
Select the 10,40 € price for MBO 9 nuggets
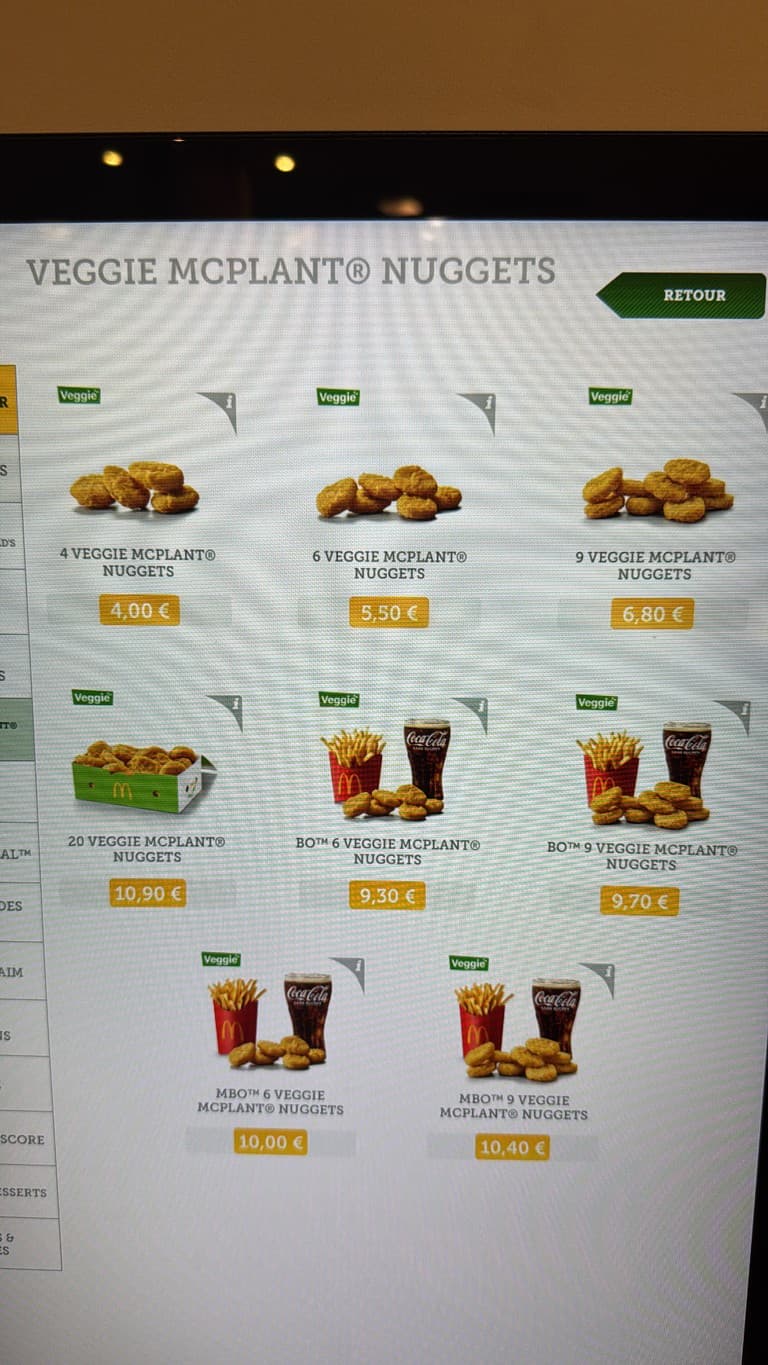(x=511, y=1147)
